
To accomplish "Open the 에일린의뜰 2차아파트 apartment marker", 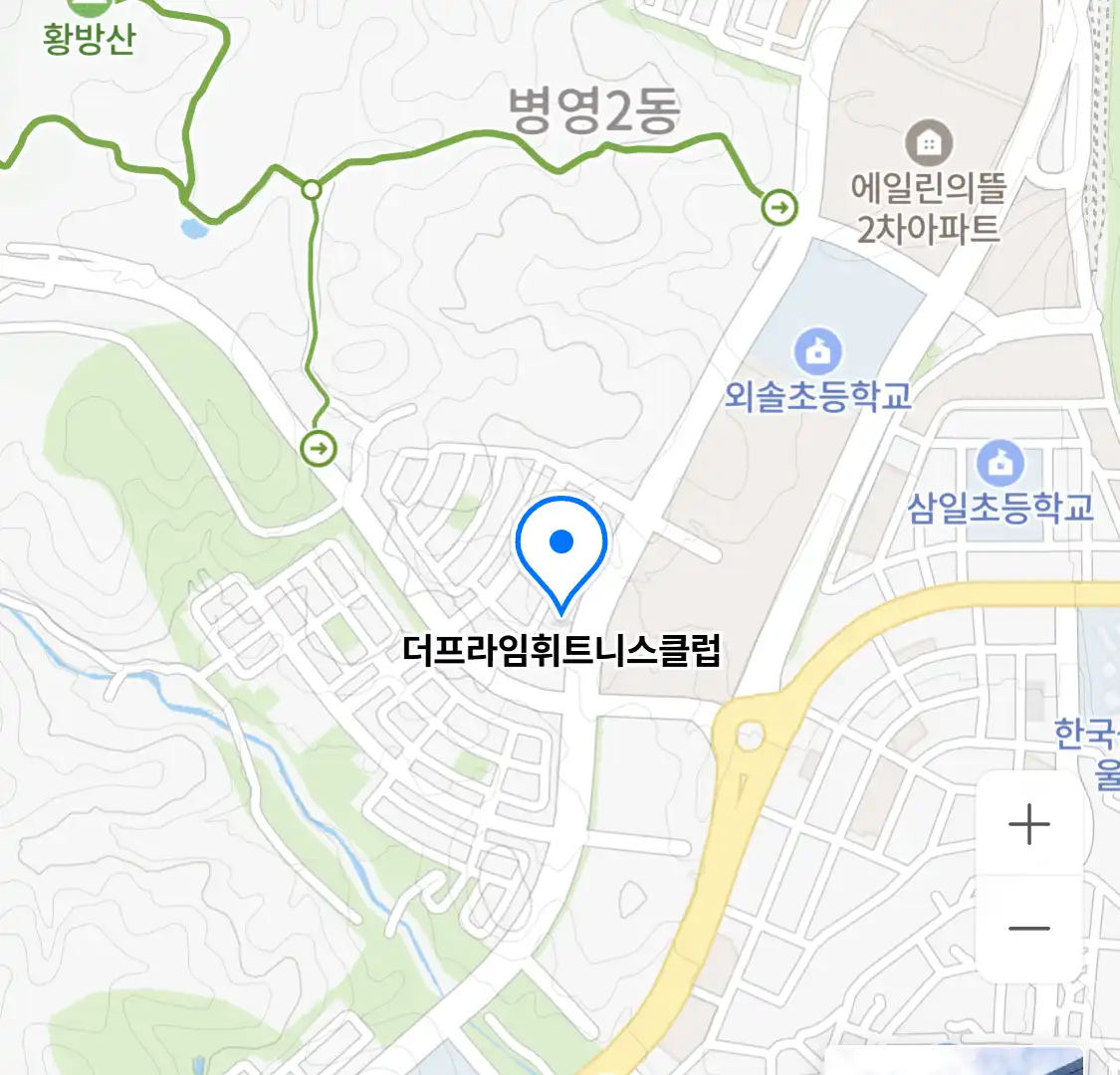I will (x=928, y=144).
